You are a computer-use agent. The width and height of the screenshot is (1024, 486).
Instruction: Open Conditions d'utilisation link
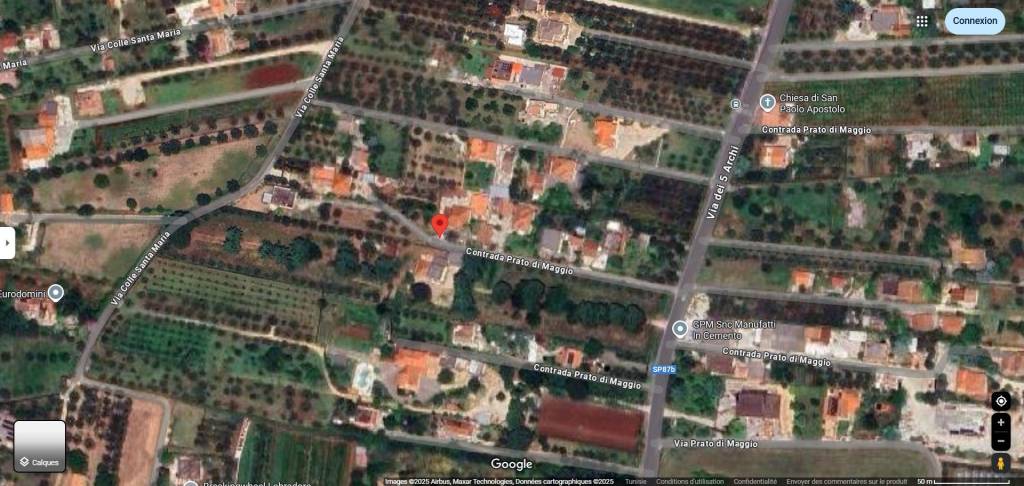690,481
